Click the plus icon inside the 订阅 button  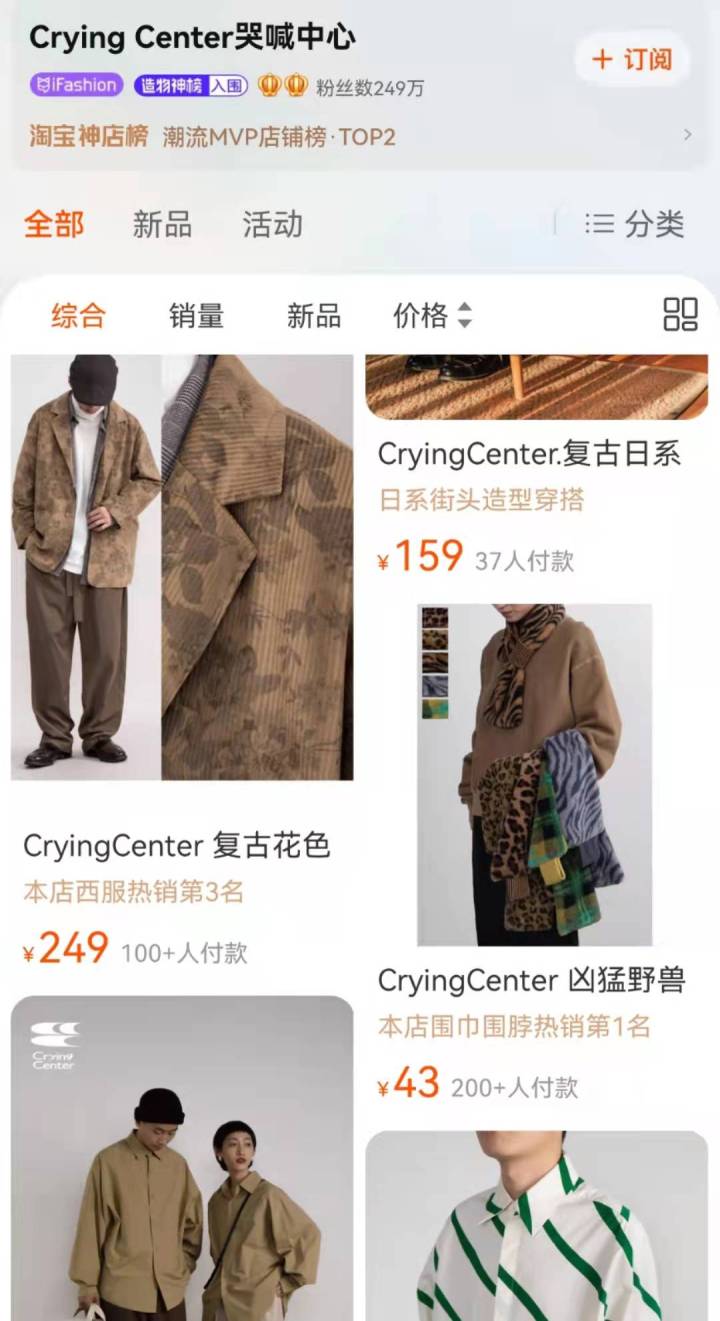coord(604,60)
